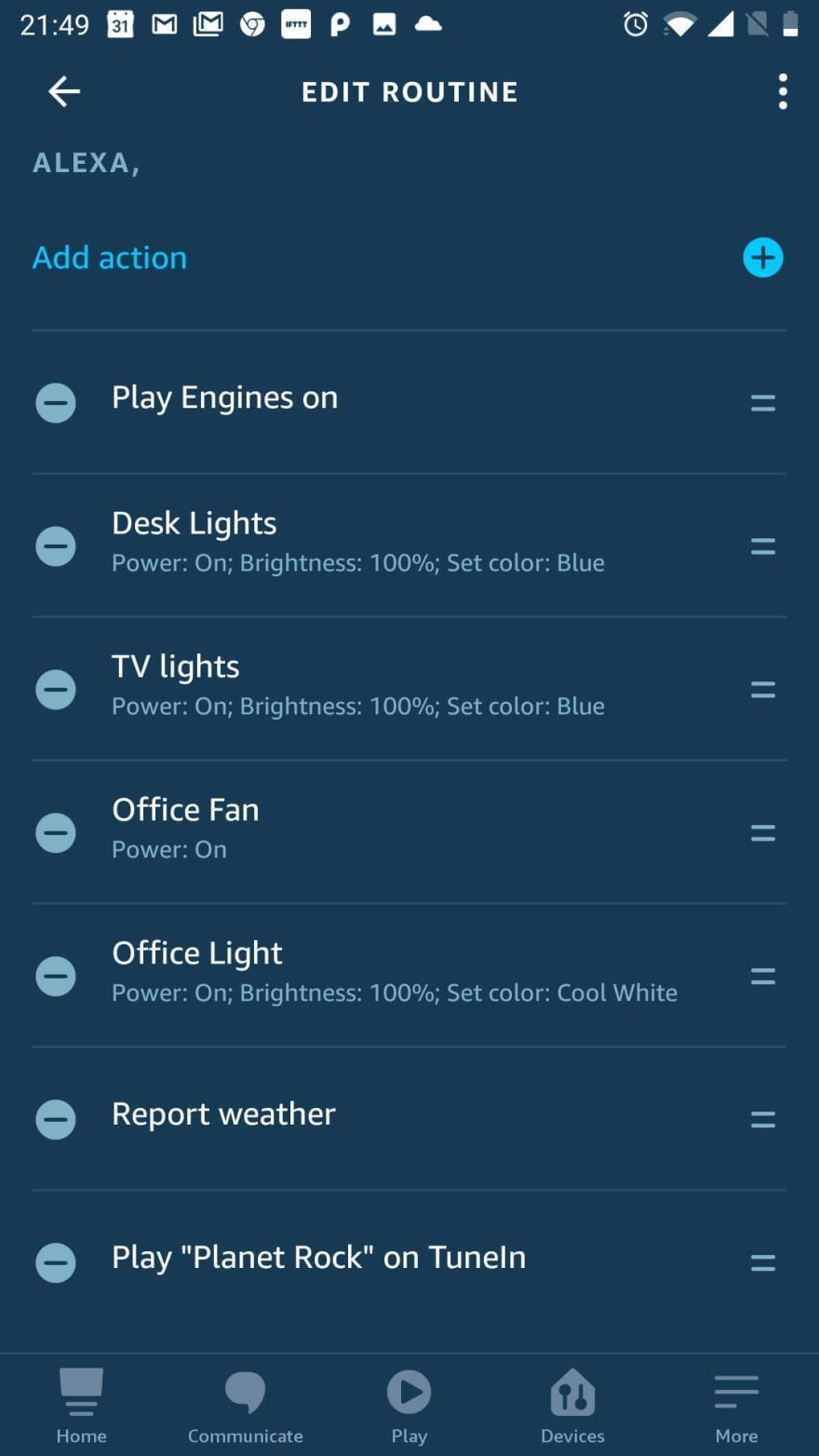Open the Play tab
This screenshot has width=819, height=1456.
(409, 1406)
